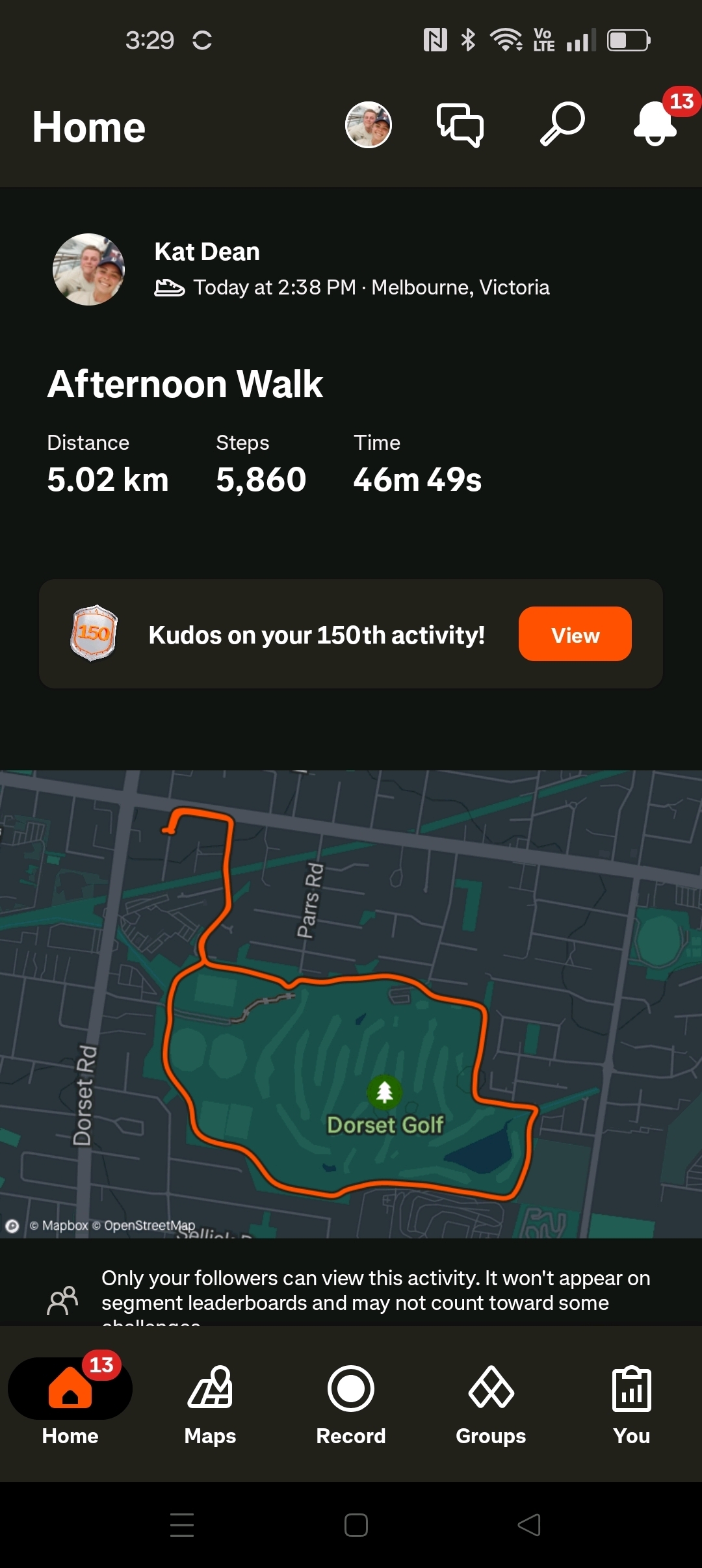Image resolution: width=702 pixels, height=1568 pixels.
Task: Open the messages chat icon
Action: (460, 125)
